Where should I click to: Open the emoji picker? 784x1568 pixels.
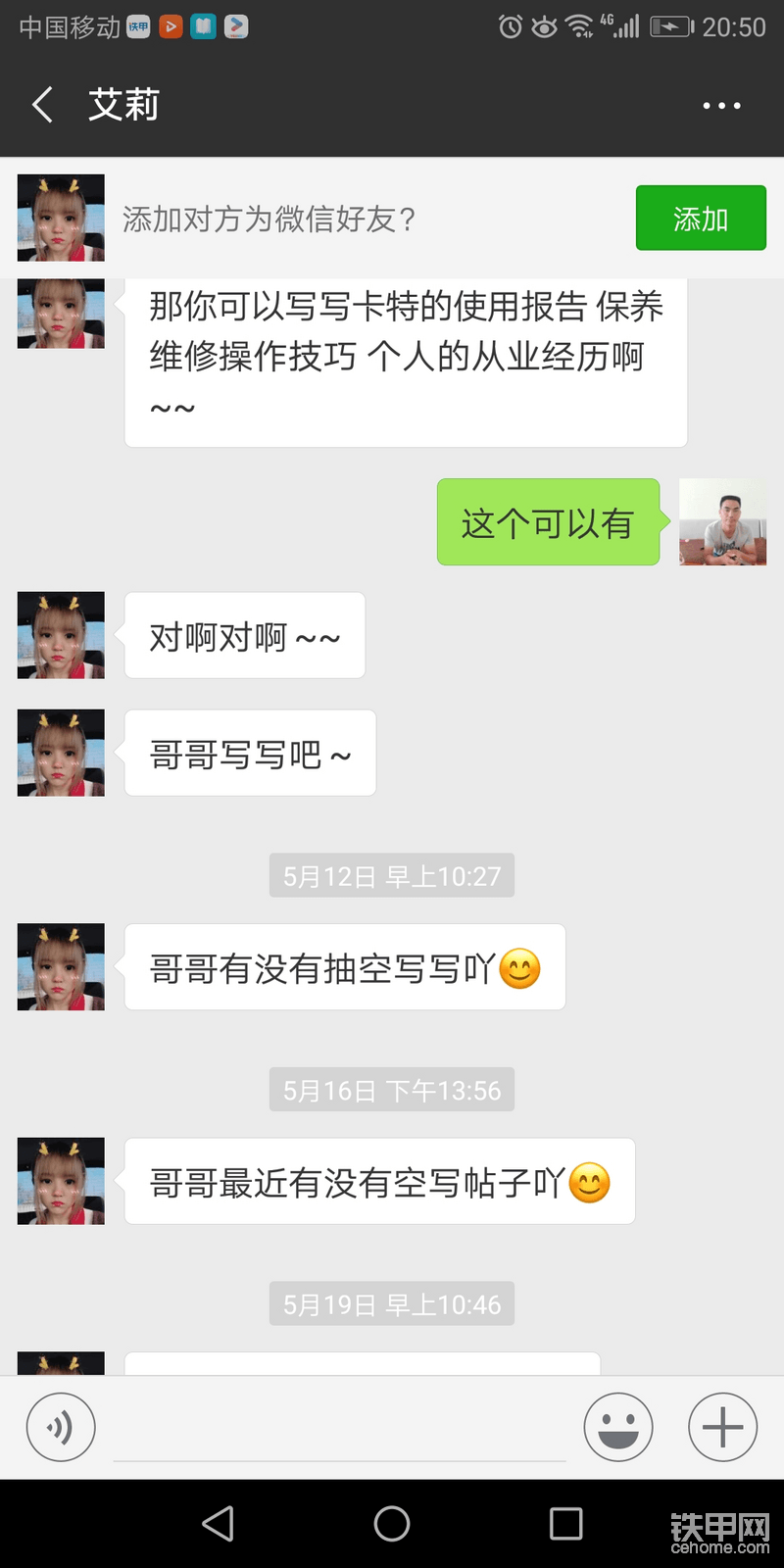click(x=617, y=1427)
